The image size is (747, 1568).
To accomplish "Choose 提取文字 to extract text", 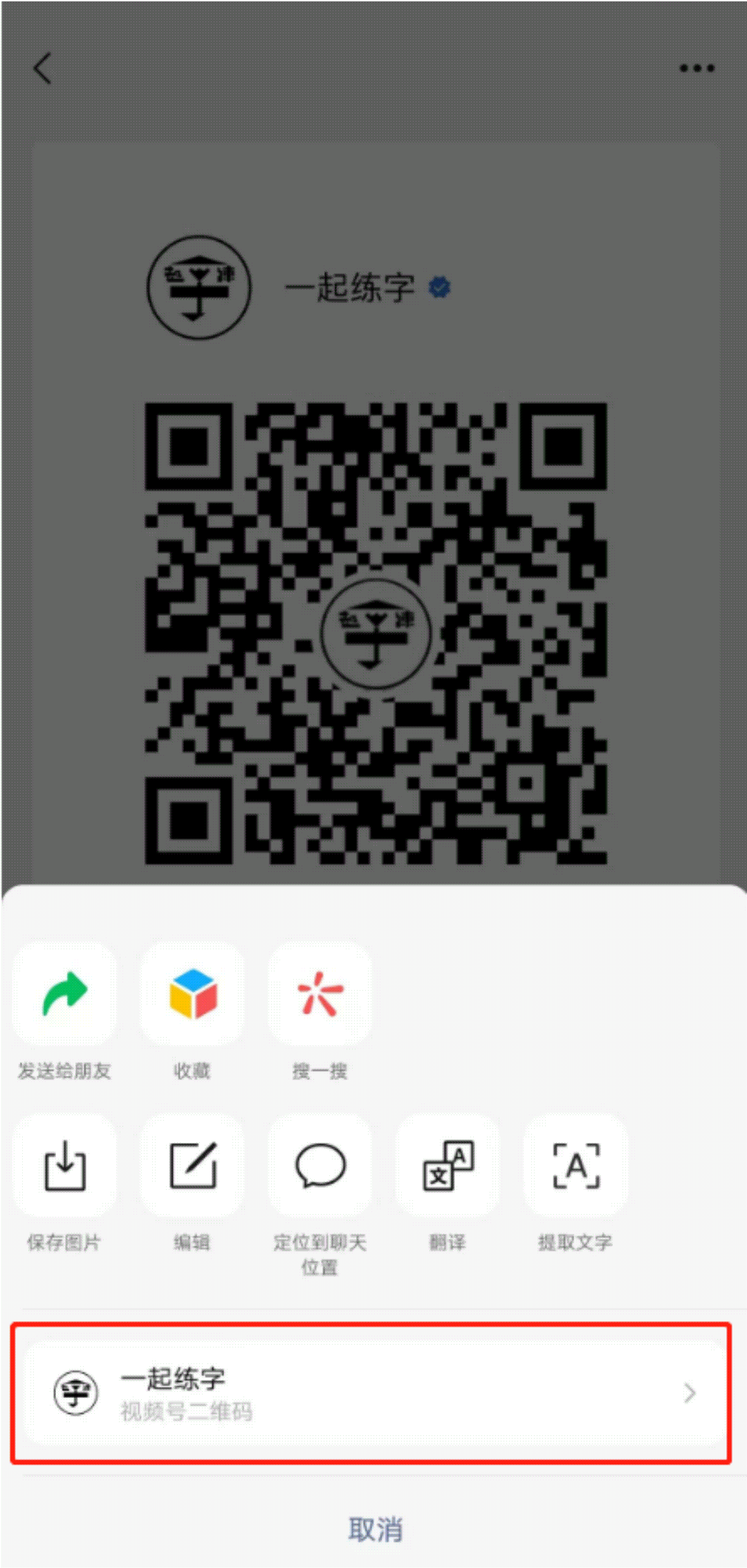I will point(575,1166).
